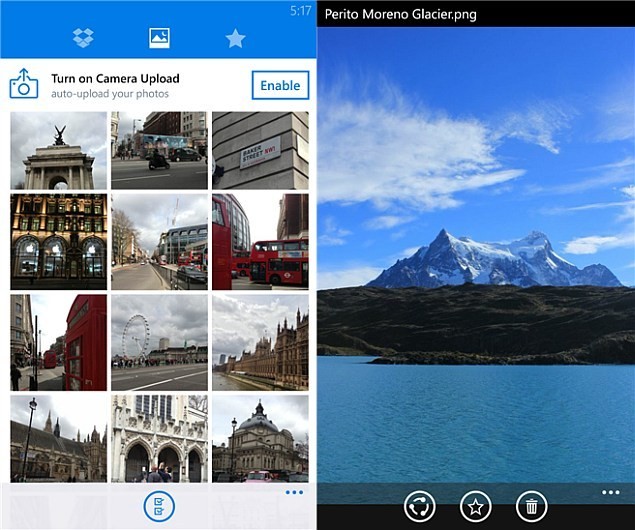
Task: Tap the select items checklist icon
Action: point(159,506)
